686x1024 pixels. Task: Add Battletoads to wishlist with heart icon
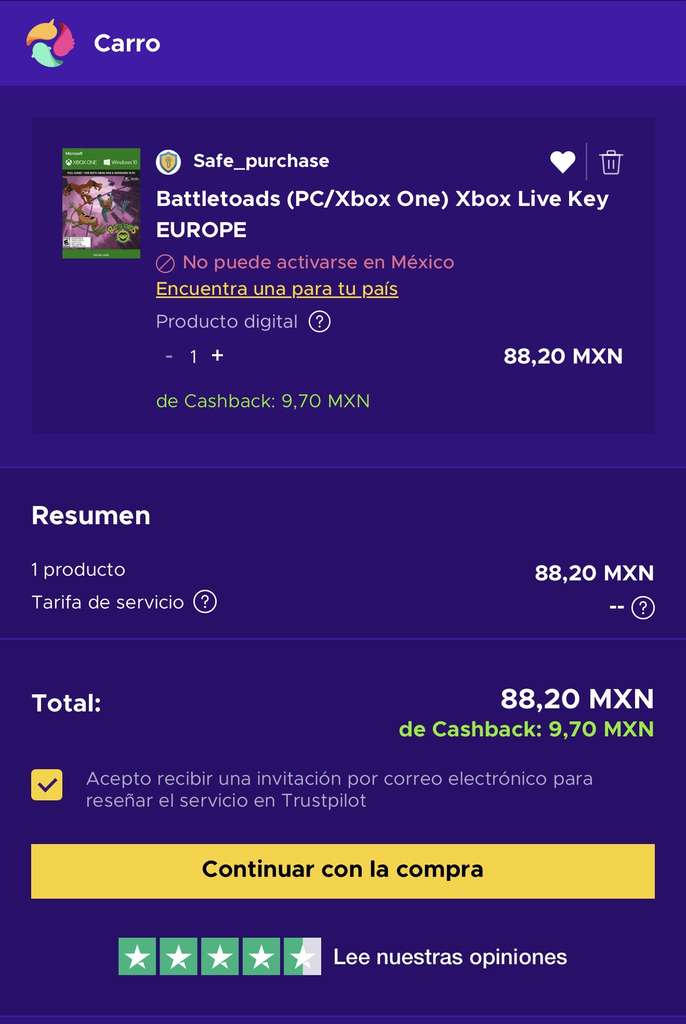point(563,161)
